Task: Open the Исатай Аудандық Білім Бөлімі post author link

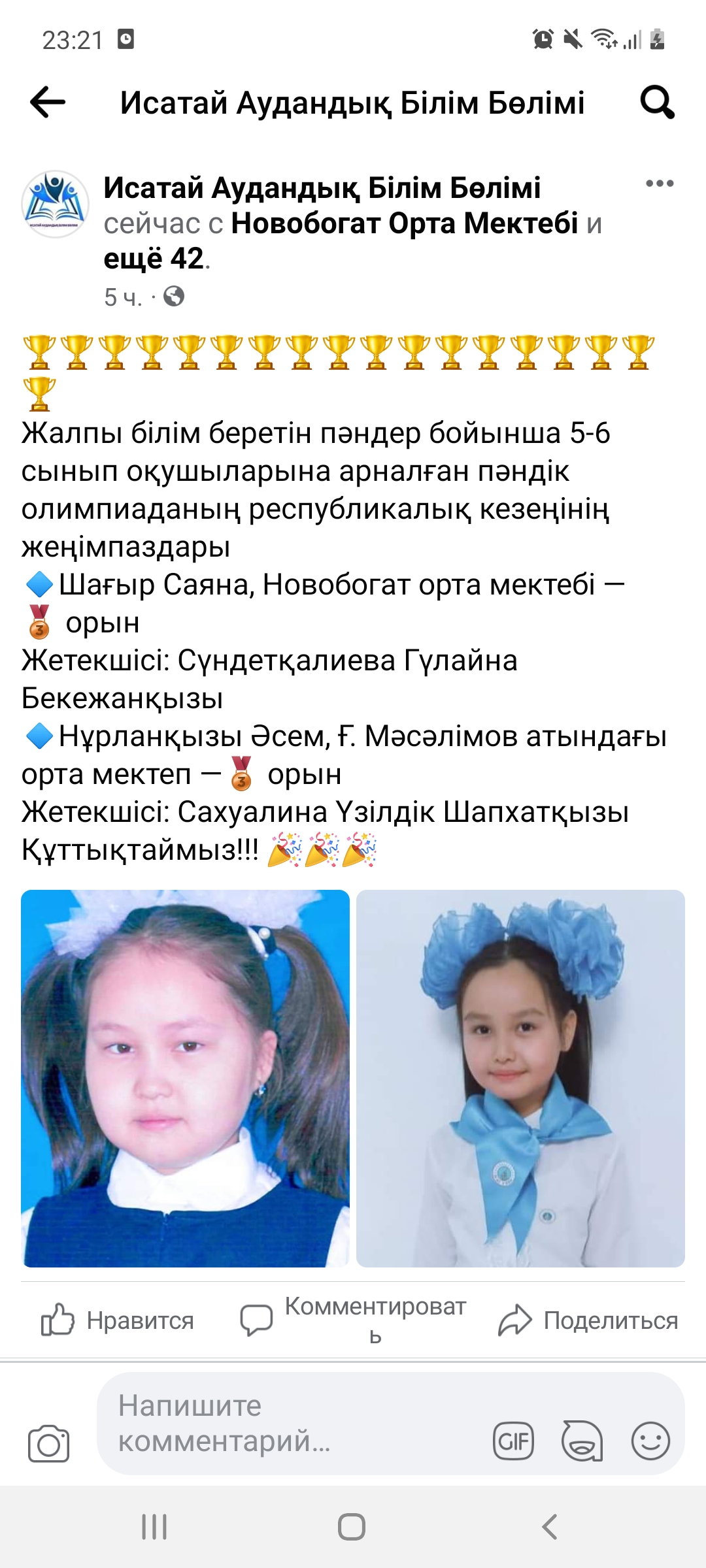Action: [322, 188]
